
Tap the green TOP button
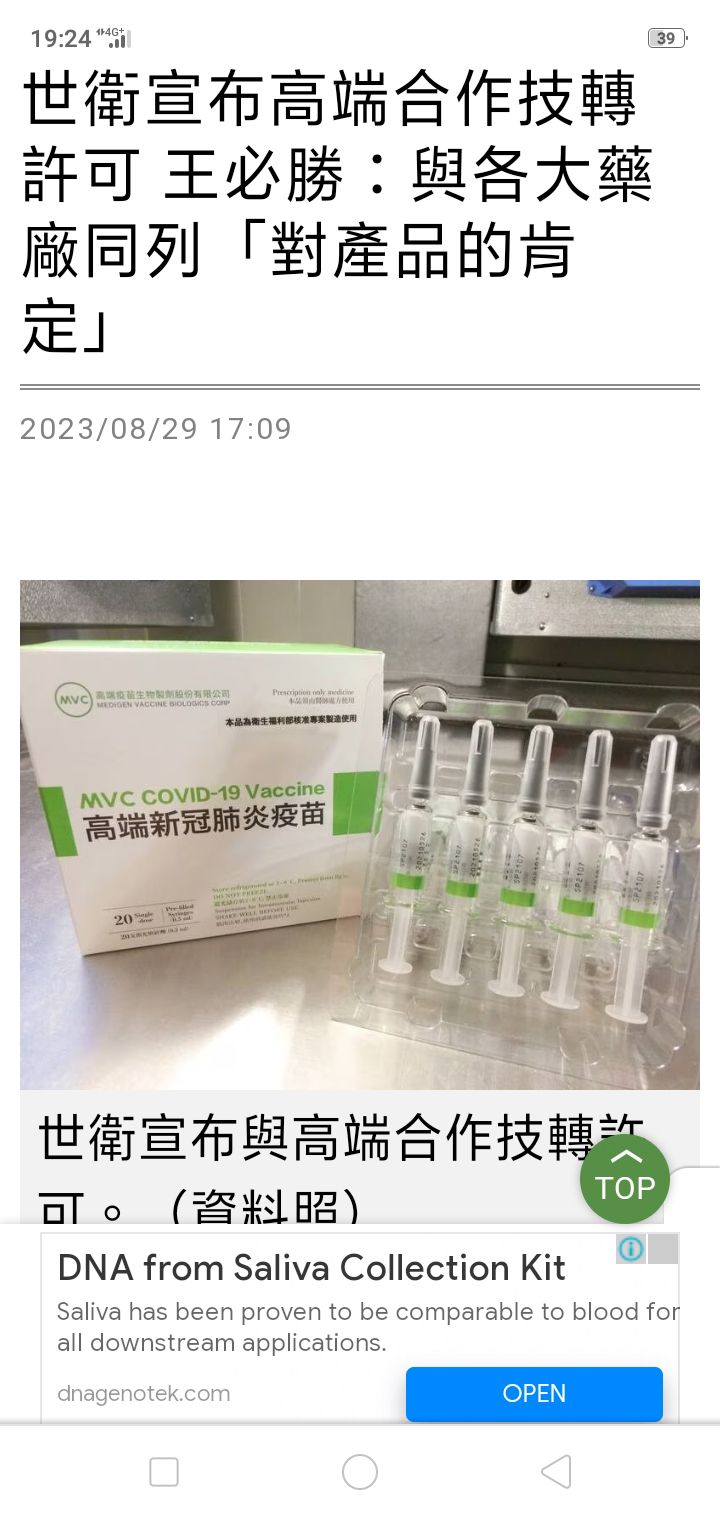click(x=625, y=1179)
